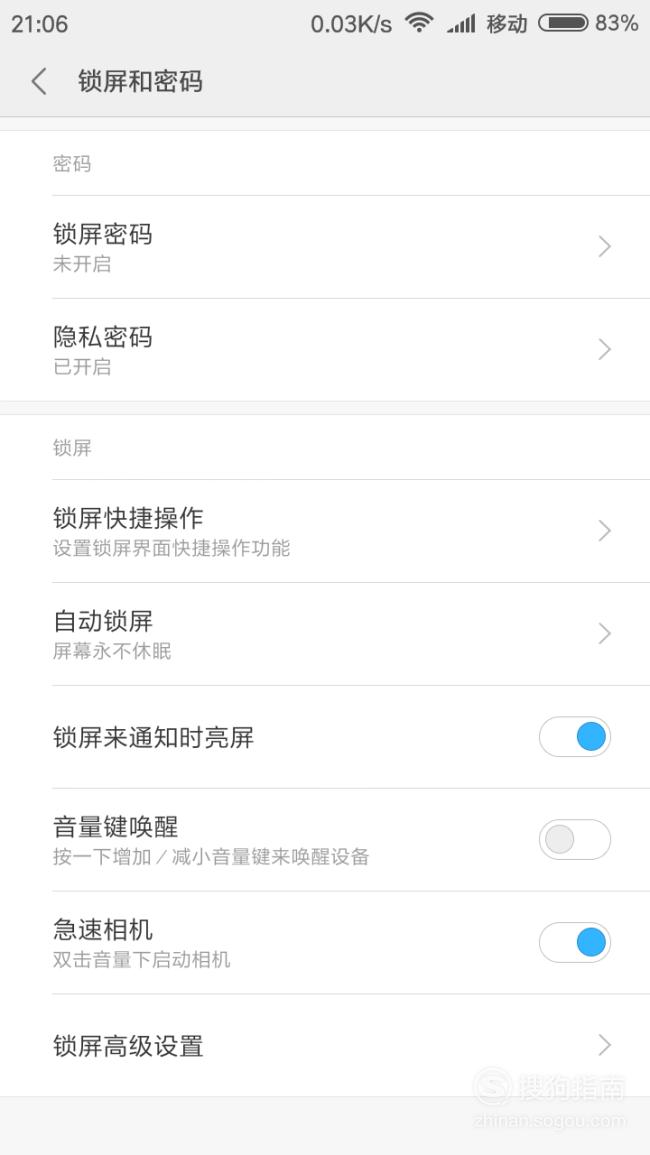Disable 急速相机 switch
Image resolution: width=650 pixels, height=1155 pixels.
coord(575,942)
